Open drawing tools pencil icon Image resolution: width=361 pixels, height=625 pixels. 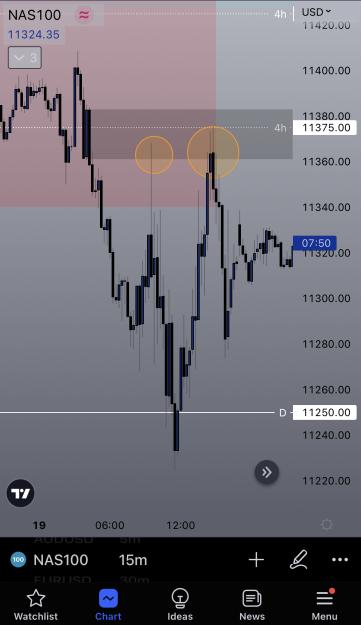(299, 559)
